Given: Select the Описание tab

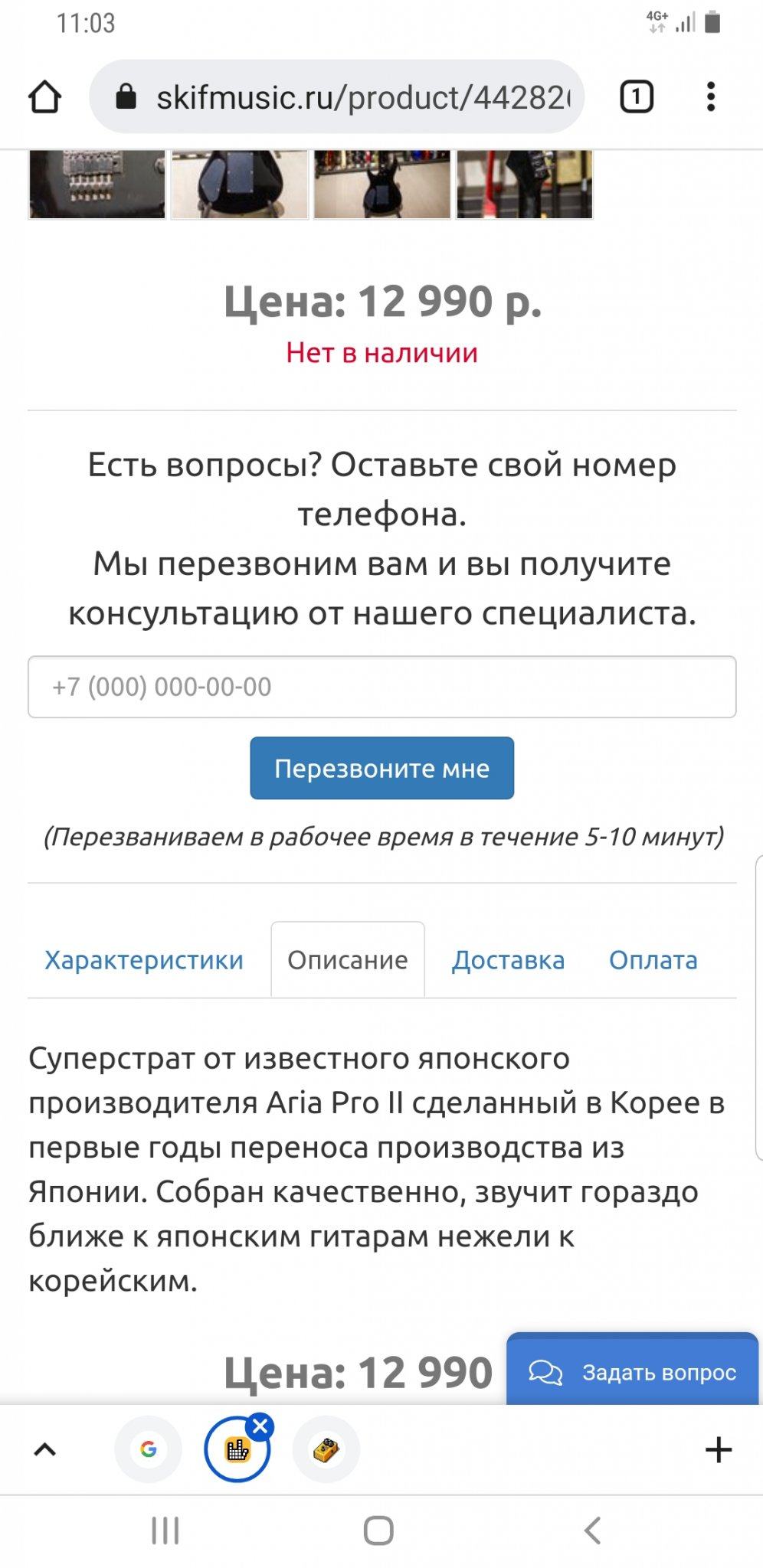Looking at the screenshot, I should tap(348, 960).
